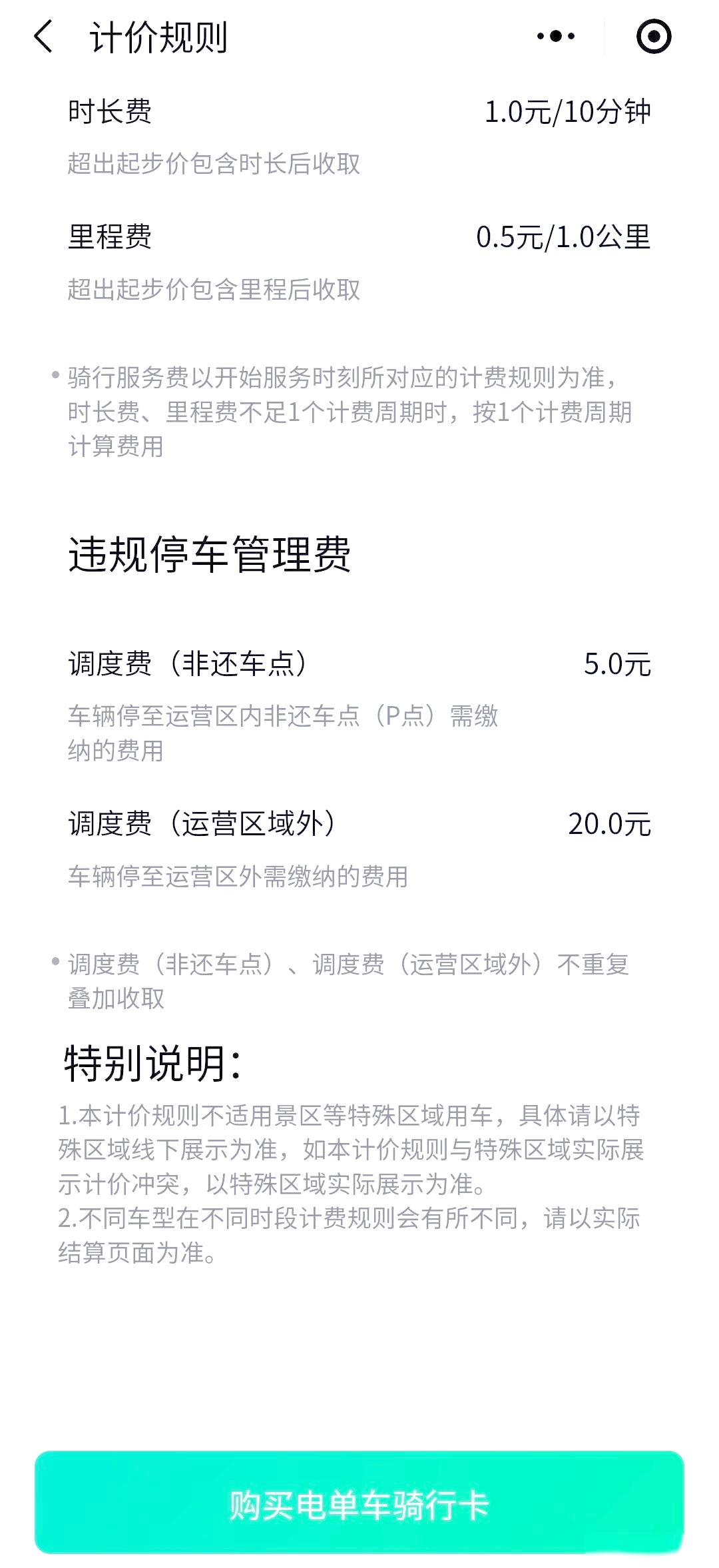Go back from the 计价规则 page

point(44,37)
